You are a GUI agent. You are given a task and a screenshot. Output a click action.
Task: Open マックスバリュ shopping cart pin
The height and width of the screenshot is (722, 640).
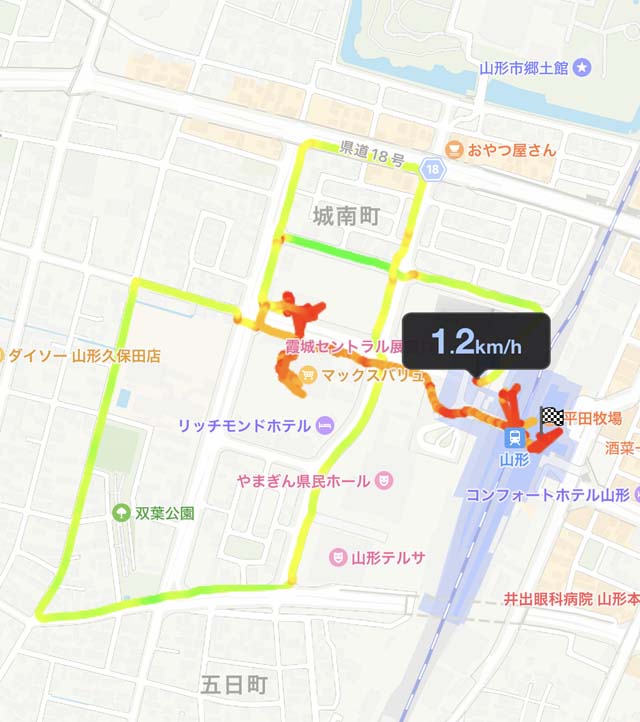(x=308, y=376)
